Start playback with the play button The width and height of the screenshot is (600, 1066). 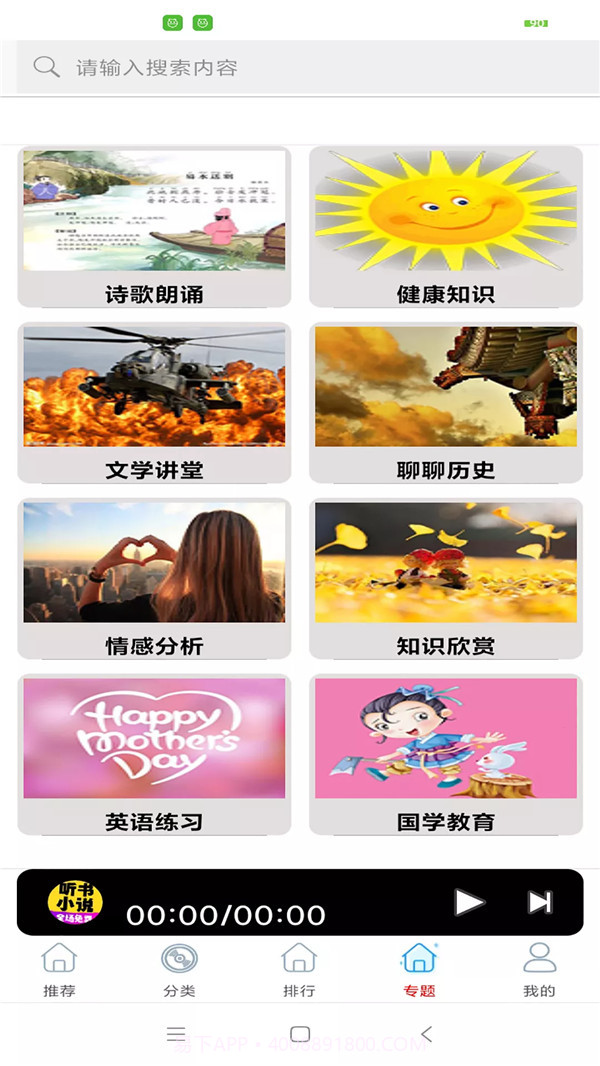coord(469,902)
